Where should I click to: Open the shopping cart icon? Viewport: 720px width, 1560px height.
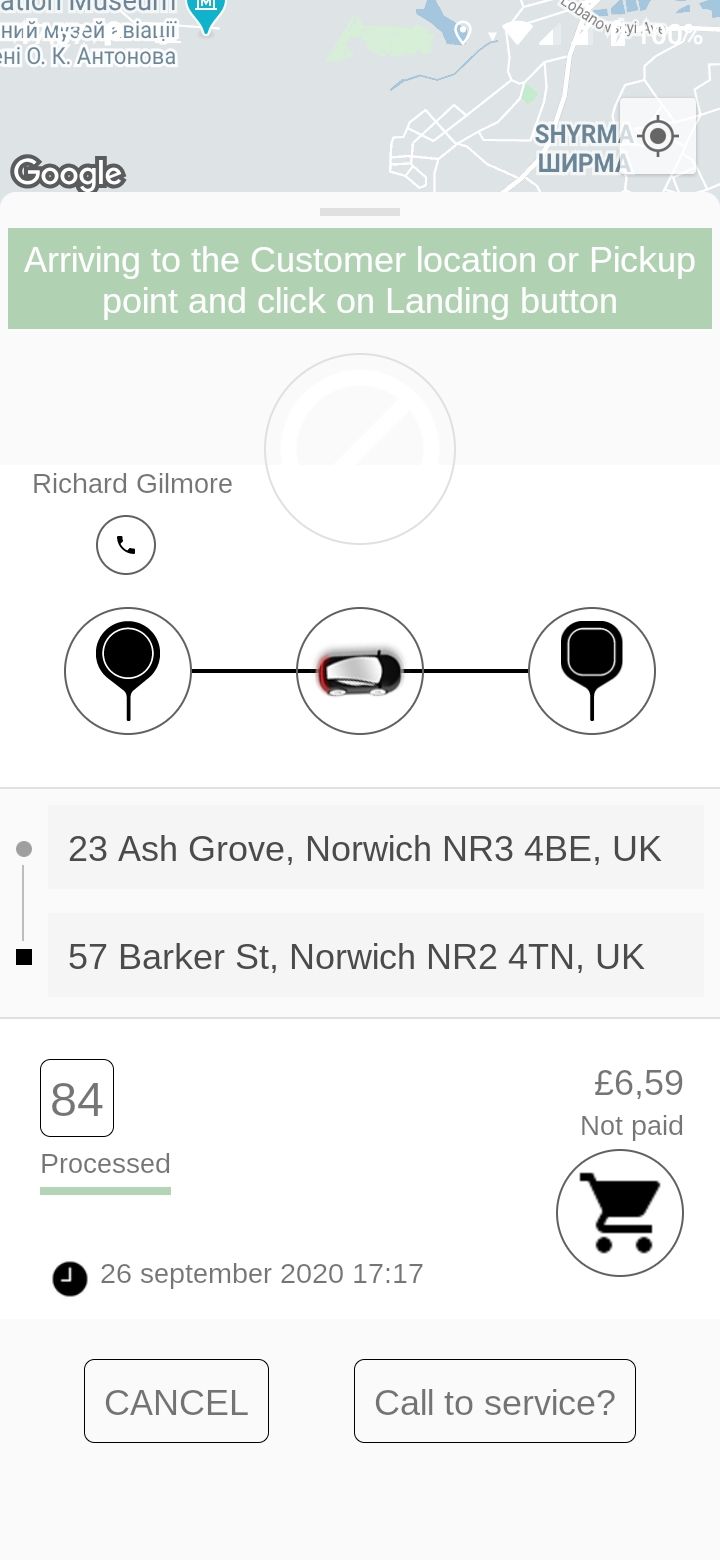point(620,1213)
